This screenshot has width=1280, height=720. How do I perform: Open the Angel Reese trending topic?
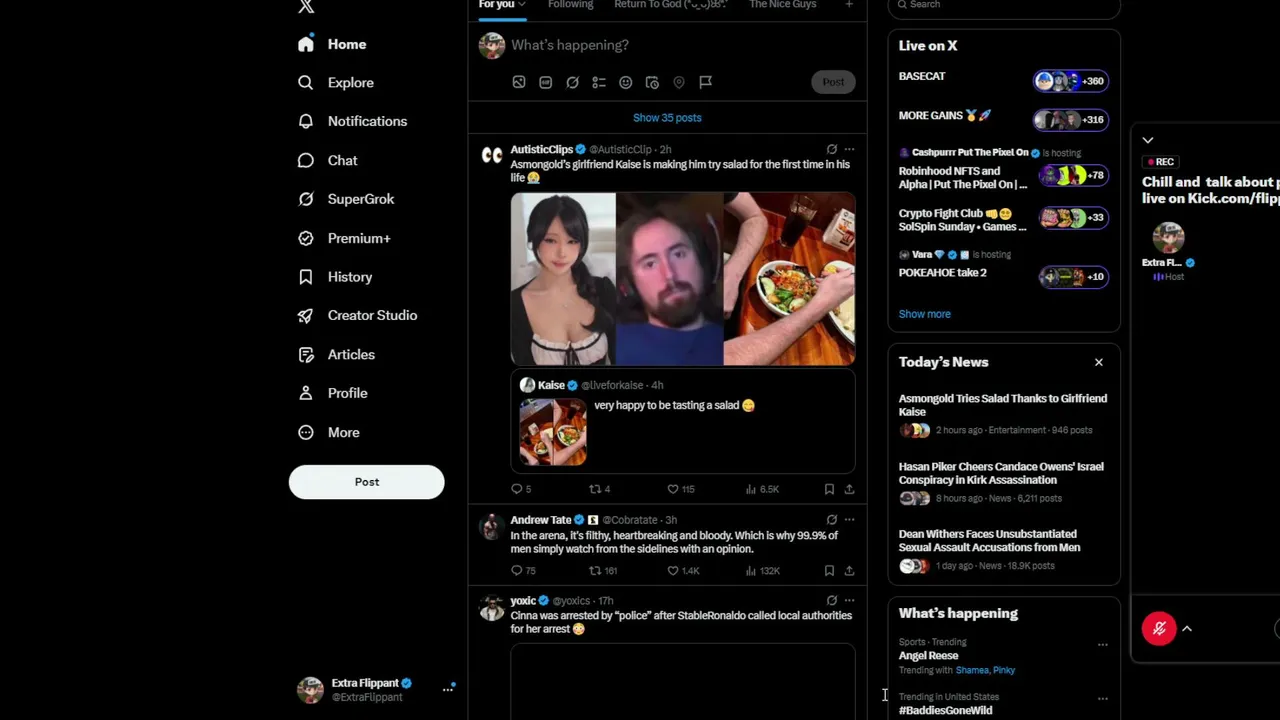[928, 656]
